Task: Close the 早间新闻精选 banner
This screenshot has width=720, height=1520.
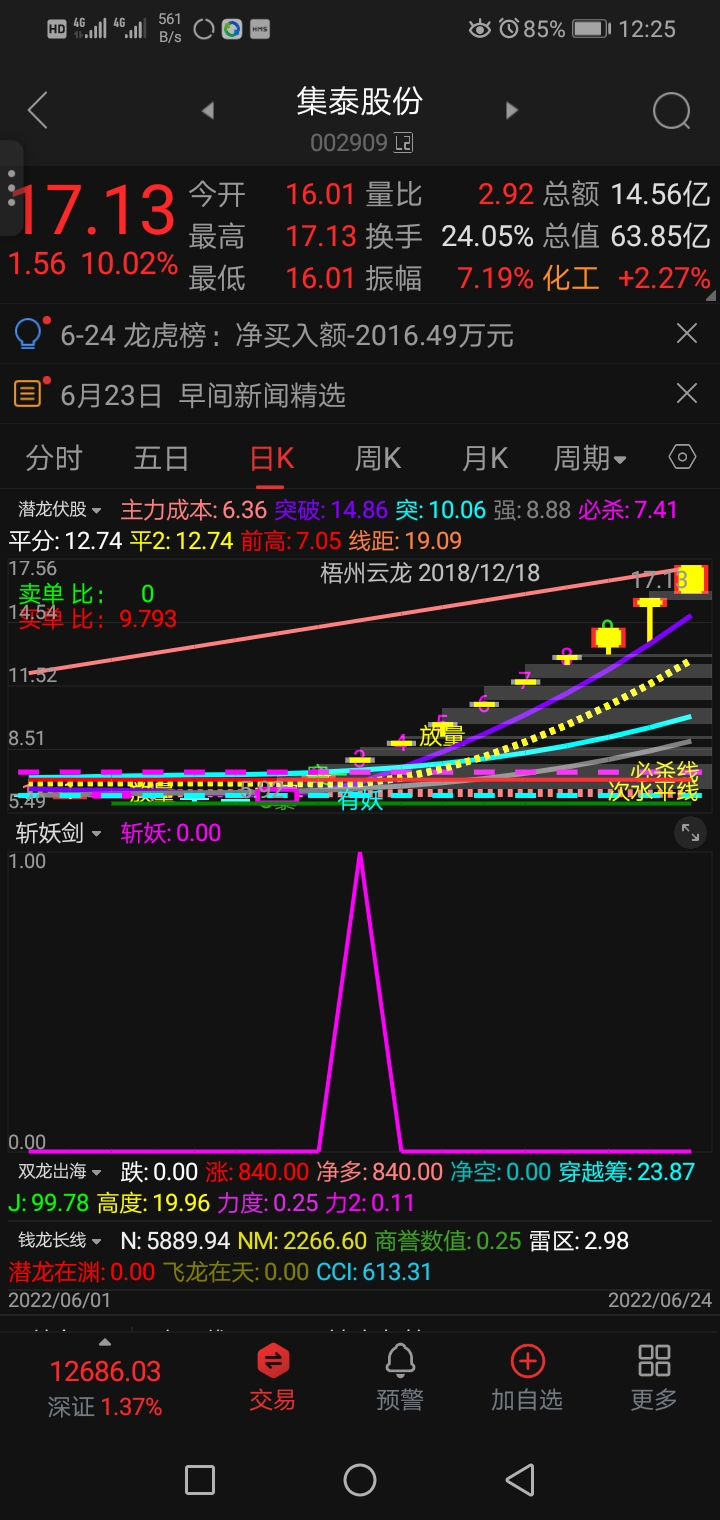Action: pyautogui.click(x=687, y=394)
